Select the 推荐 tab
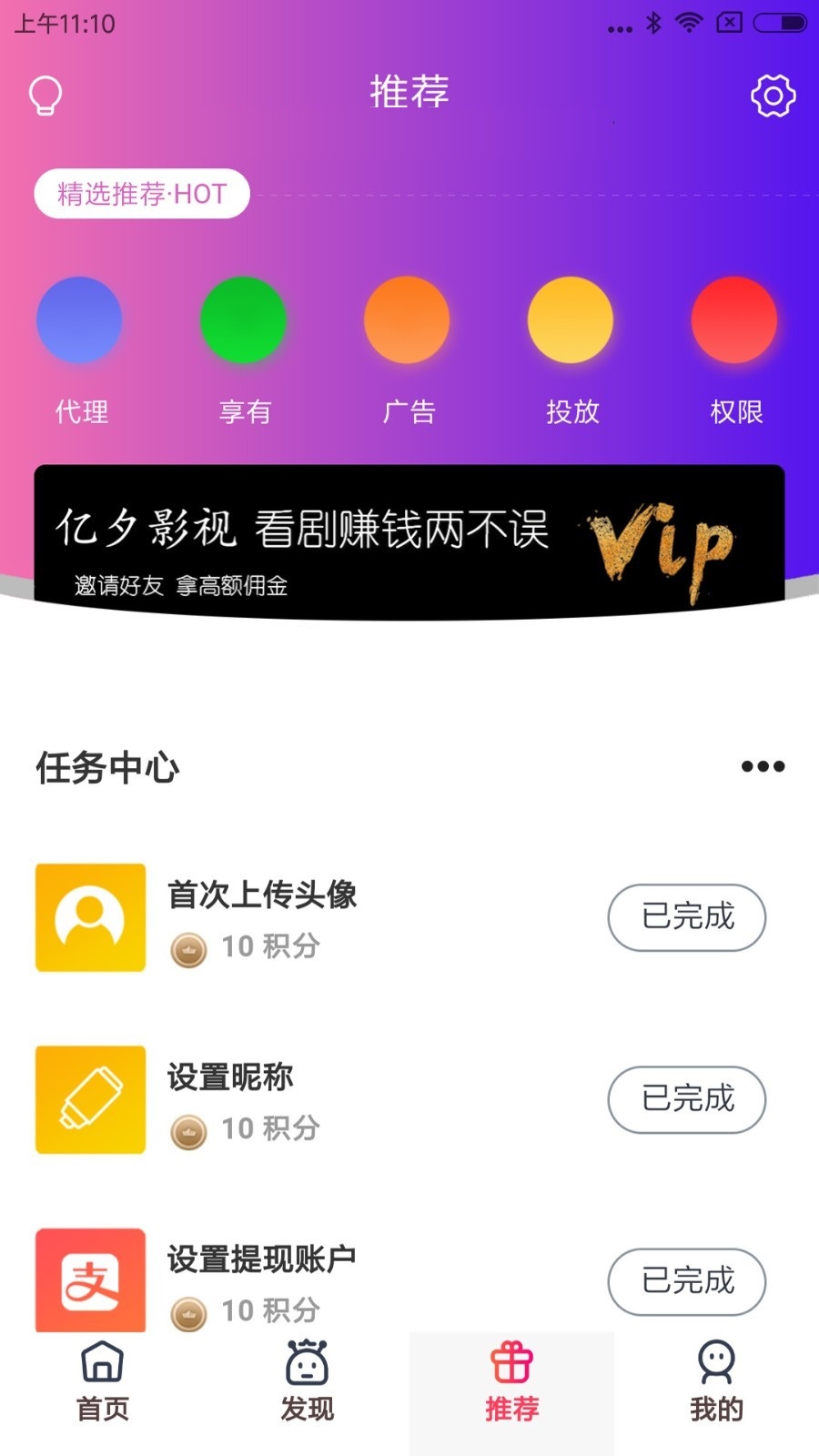The image size is (819, 1456). coord(511,1381)
